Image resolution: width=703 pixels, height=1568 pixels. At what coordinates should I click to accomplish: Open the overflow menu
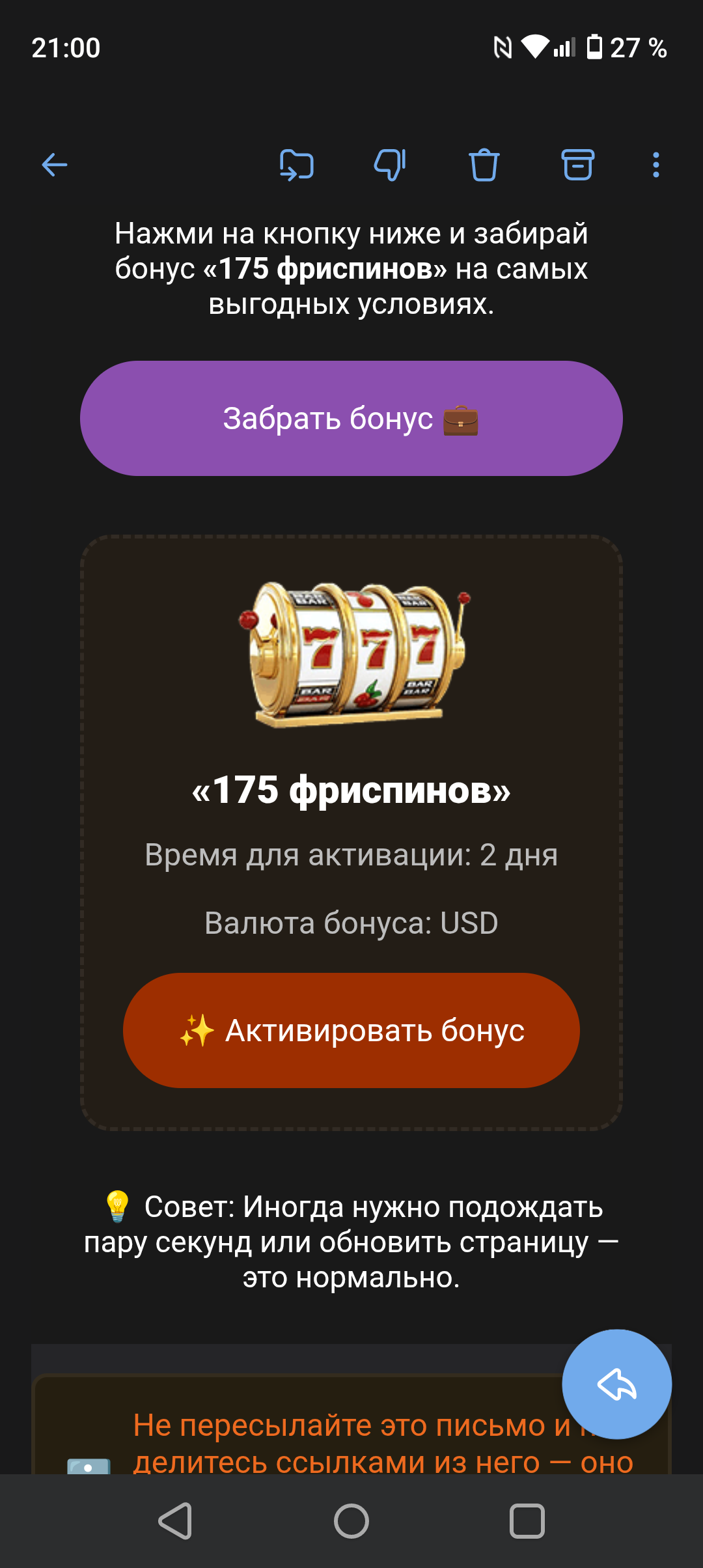pyautogui.click(x=655, y=165)
